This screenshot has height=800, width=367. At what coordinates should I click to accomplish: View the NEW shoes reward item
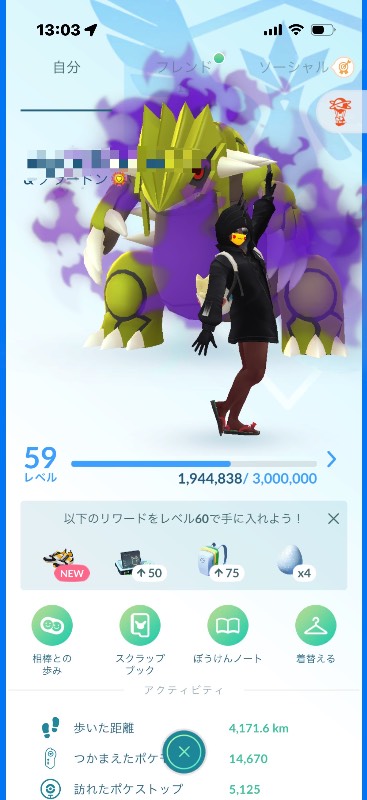coord(66,563)
